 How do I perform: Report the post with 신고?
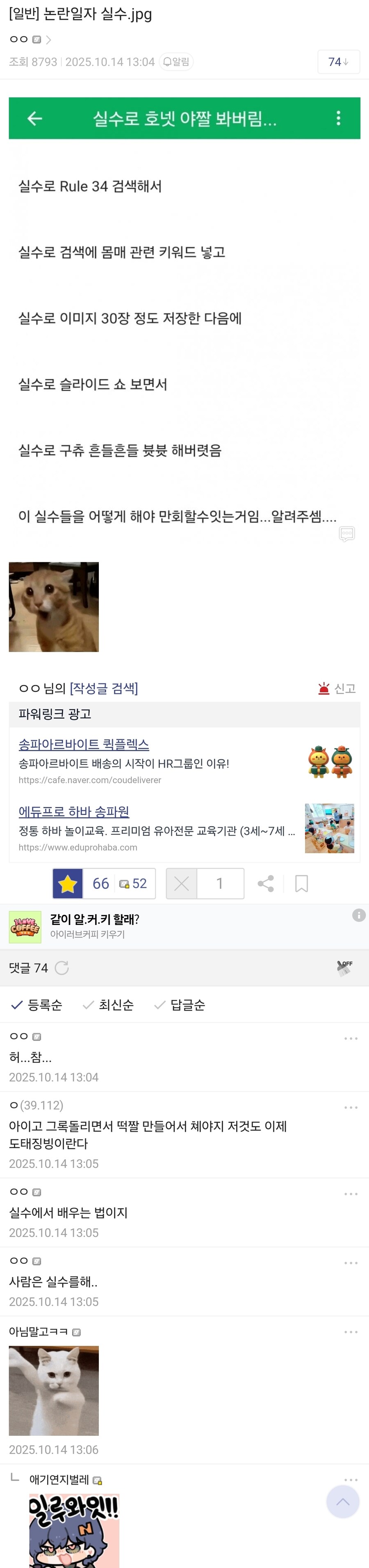coord(337,689)
